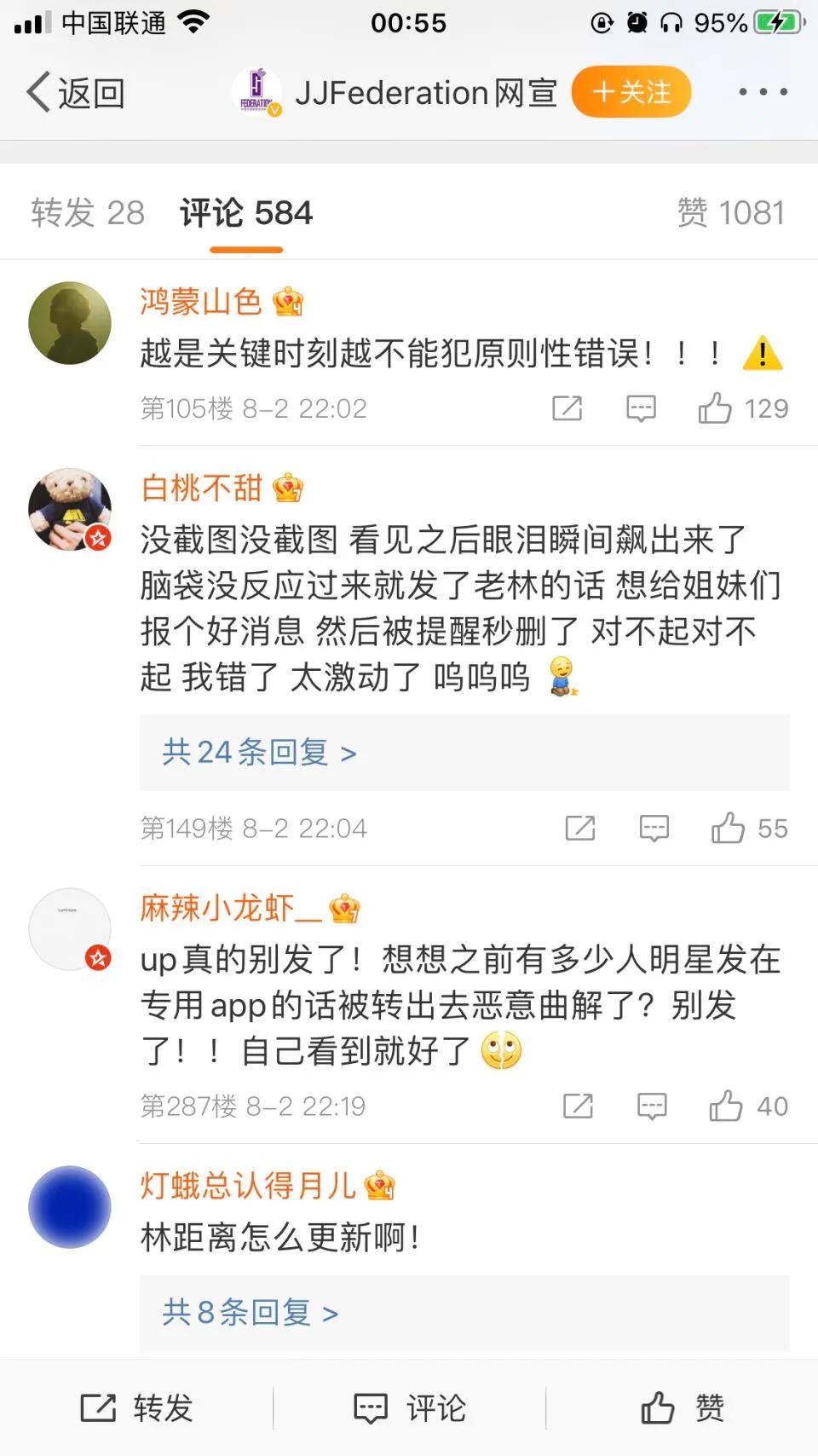Open the three-dot overflow menu
818x1456 pixels.
point(763,92)
